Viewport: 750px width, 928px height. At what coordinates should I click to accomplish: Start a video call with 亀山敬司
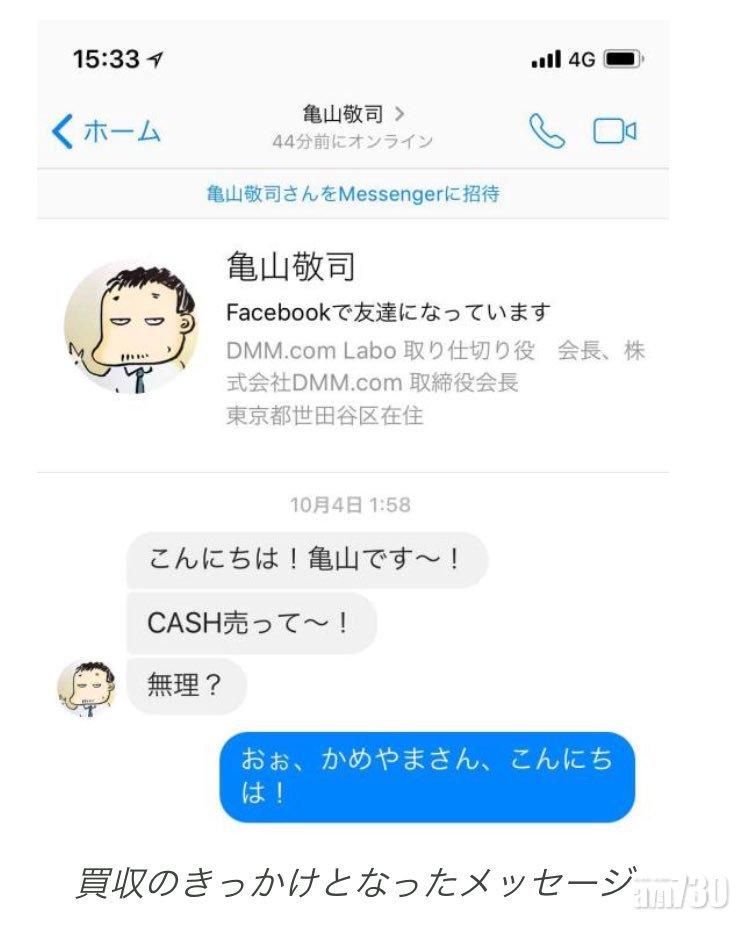614,131
